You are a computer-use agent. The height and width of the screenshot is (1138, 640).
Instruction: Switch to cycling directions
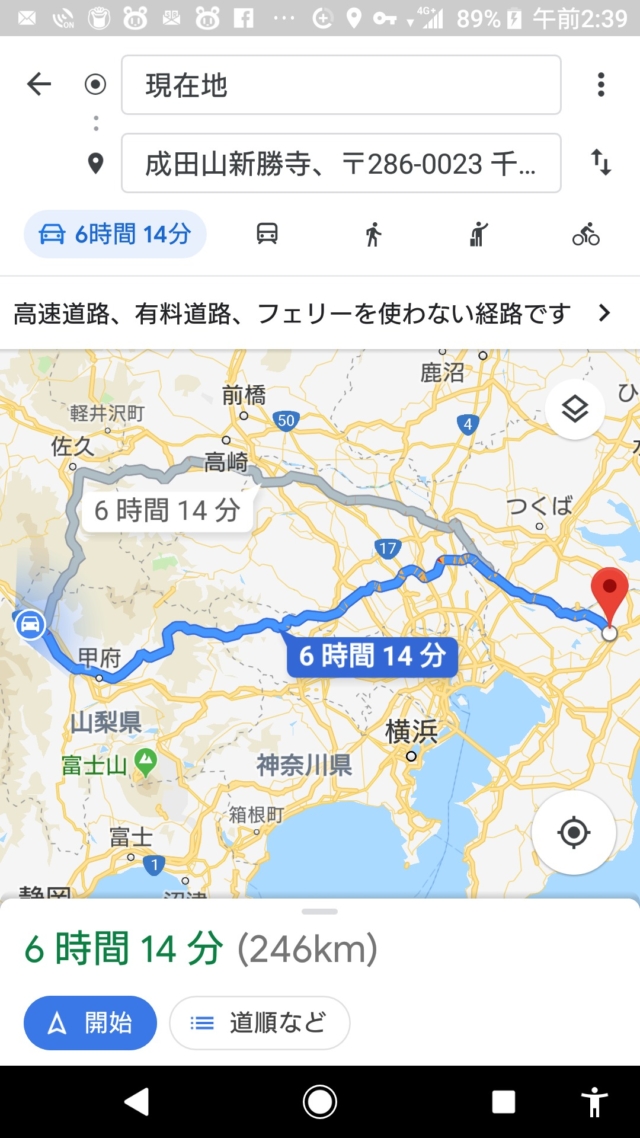(x=585, y=234)
